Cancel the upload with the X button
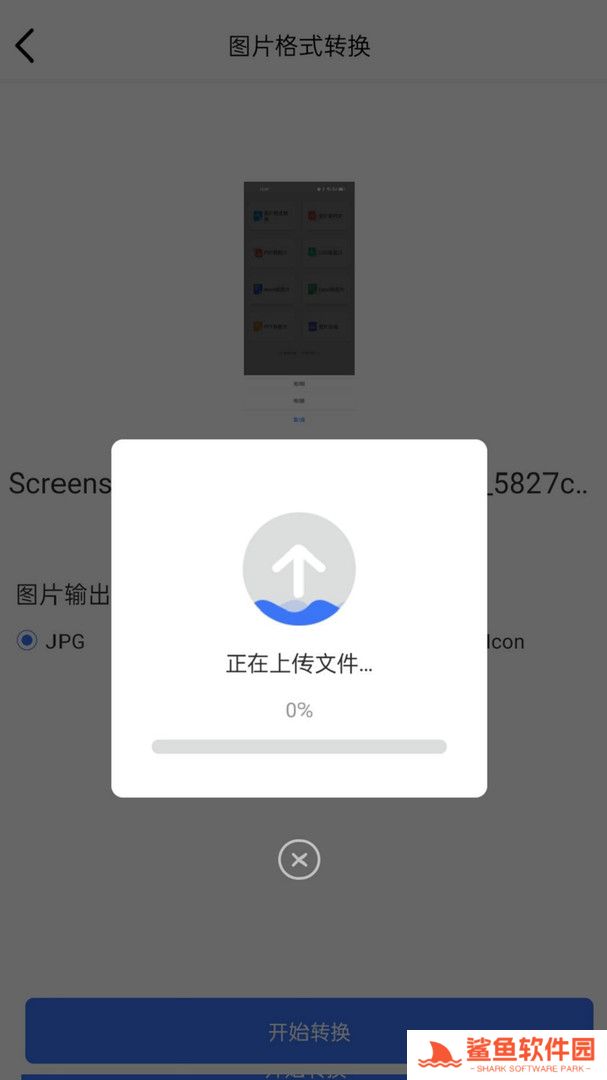The image size is (607, 1080). [299, 859]
